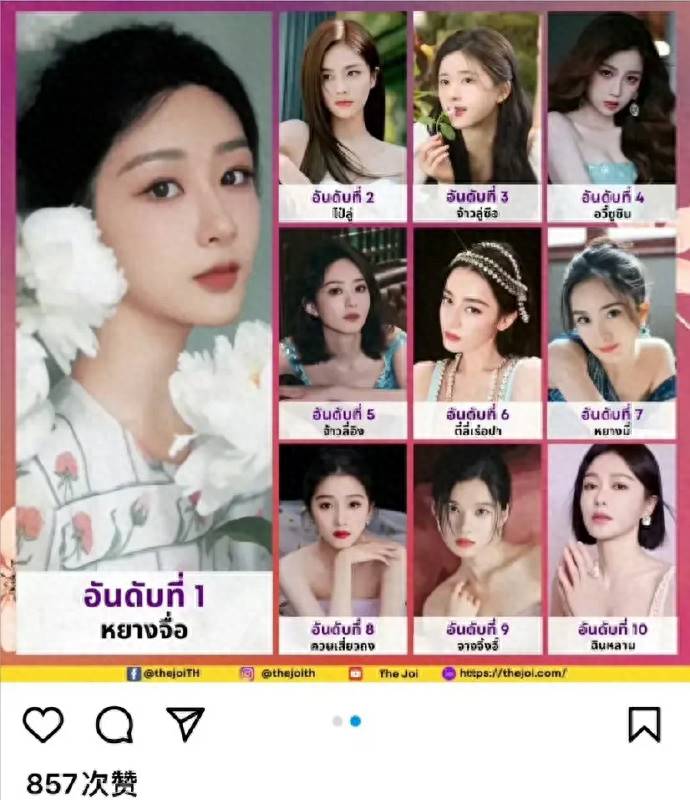Like this post with the heart icon
The image size is (690, 800).
point(43,724)
